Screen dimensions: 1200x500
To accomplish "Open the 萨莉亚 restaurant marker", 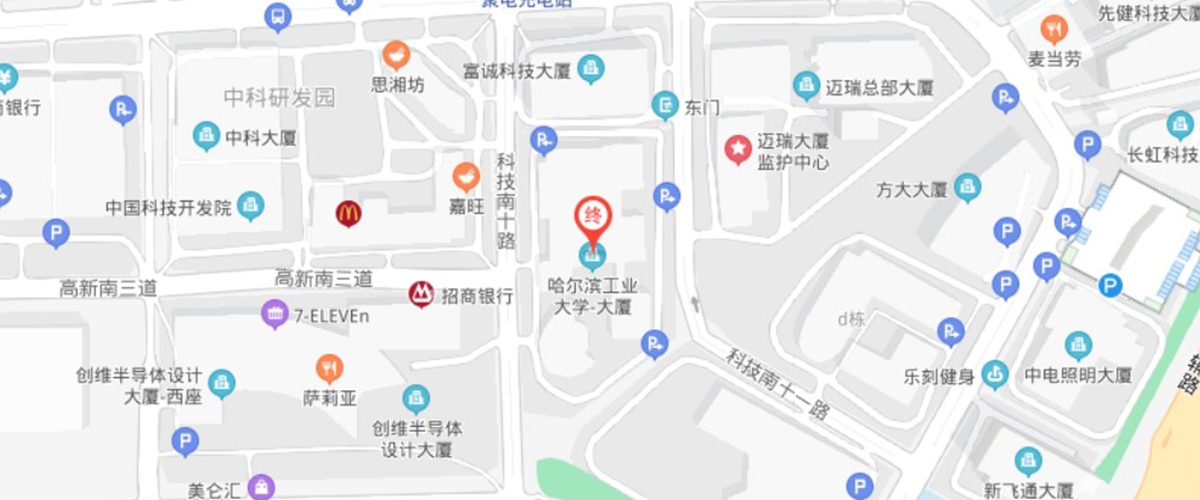I will coord(329,369).
